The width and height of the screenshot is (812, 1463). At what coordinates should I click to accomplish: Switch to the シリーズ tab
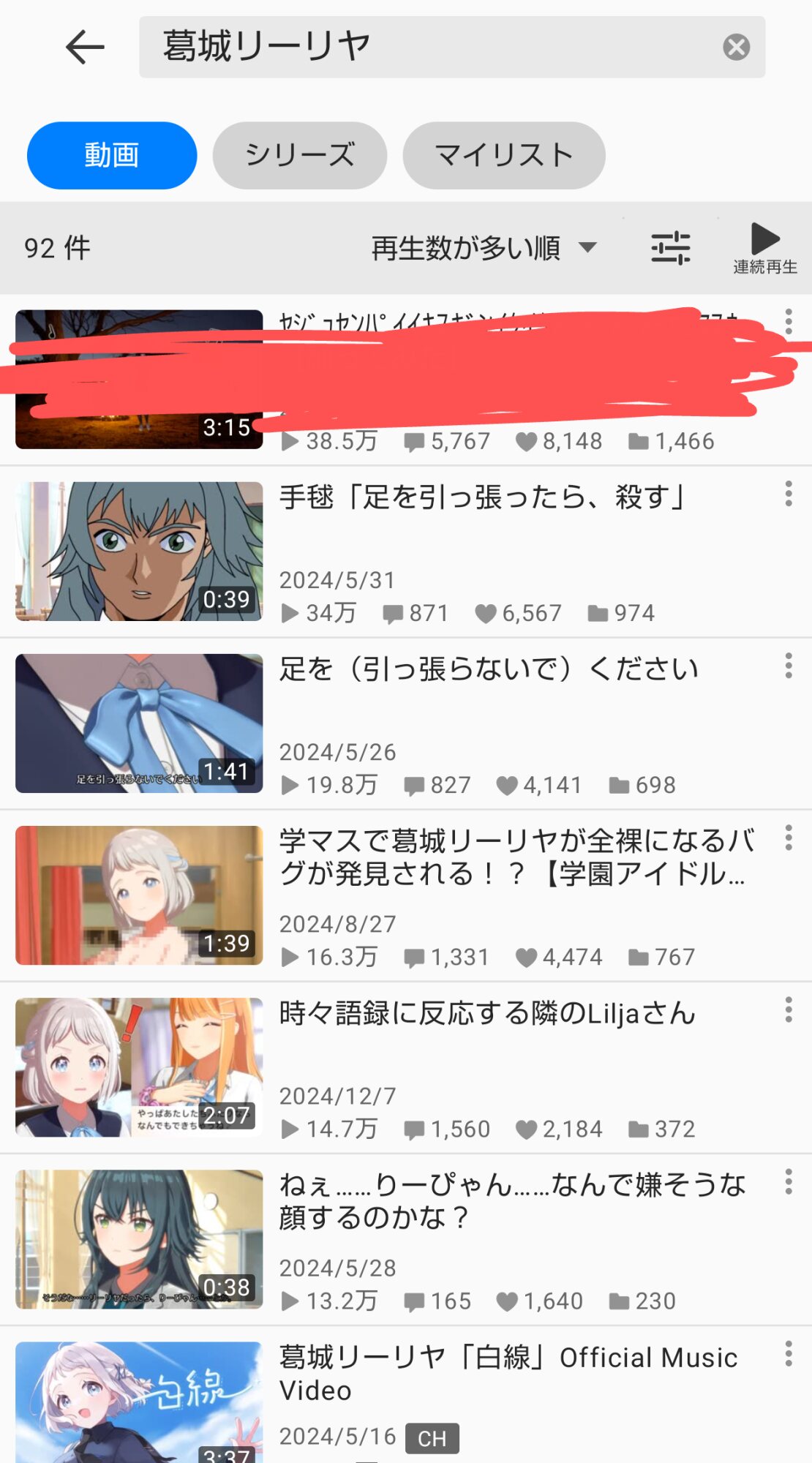pyautogui.click(x=300, y=155)
